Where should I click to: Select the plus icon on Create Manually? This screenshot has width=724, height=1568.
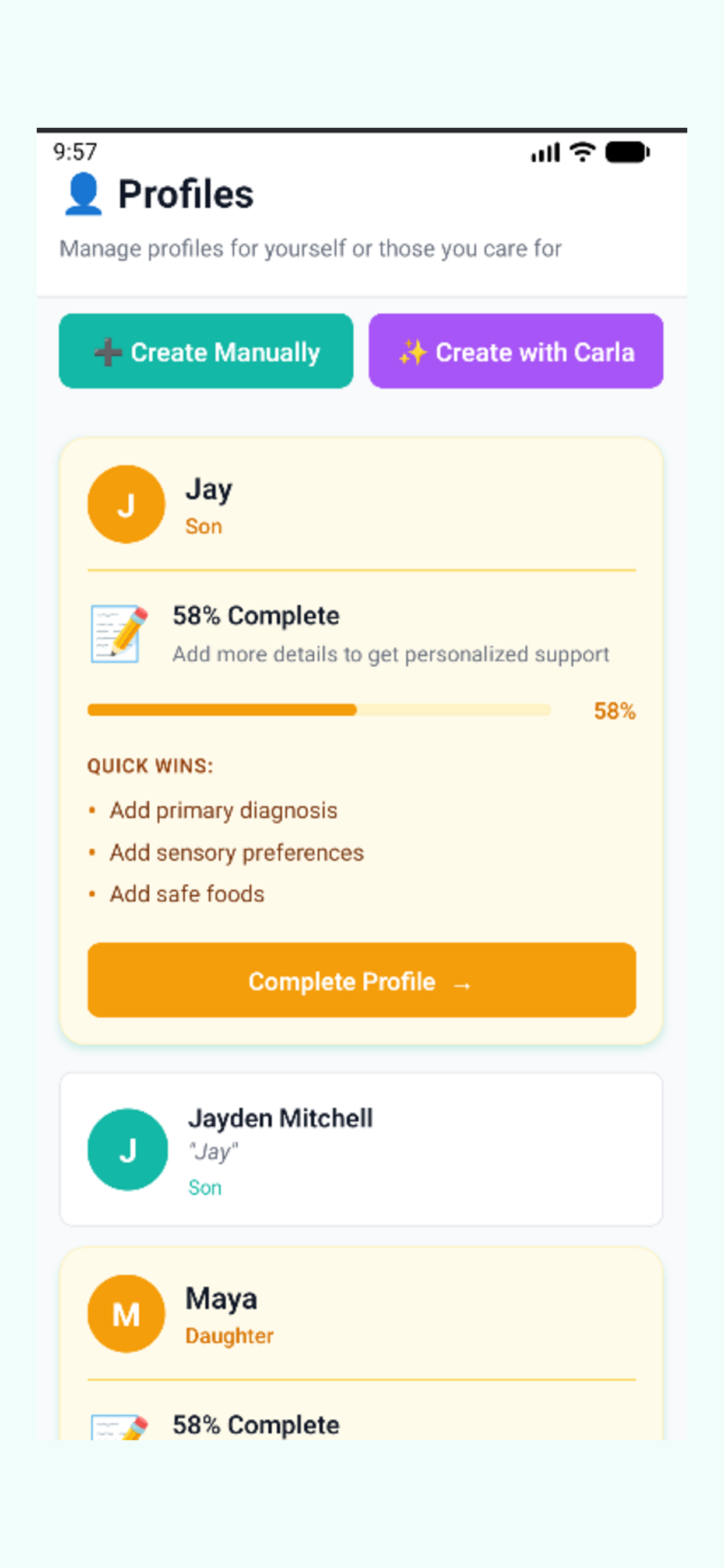pos(107,352)
